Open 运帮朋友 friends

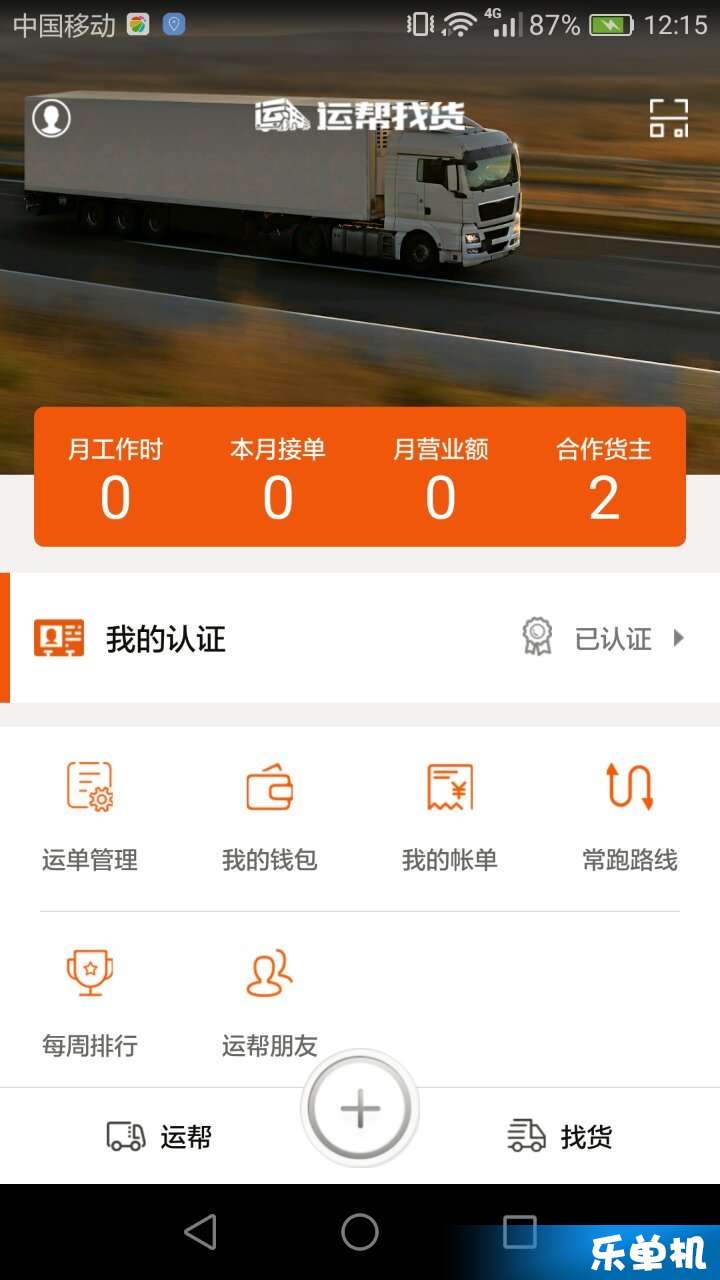click(x=270, y=1002)
